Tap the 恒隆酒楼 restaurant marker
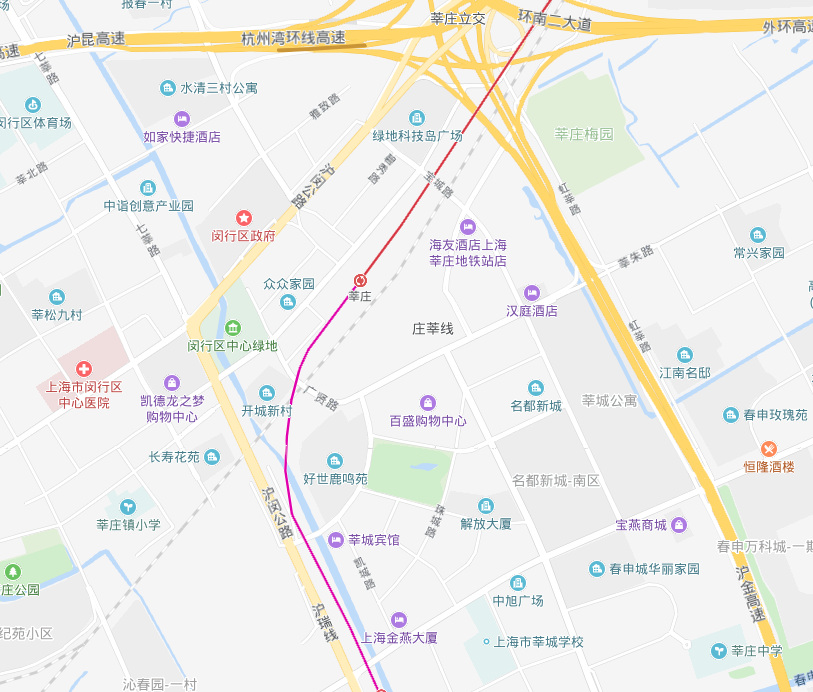The image size is (813, 692). pyautogui.click(x=768, y=449)
